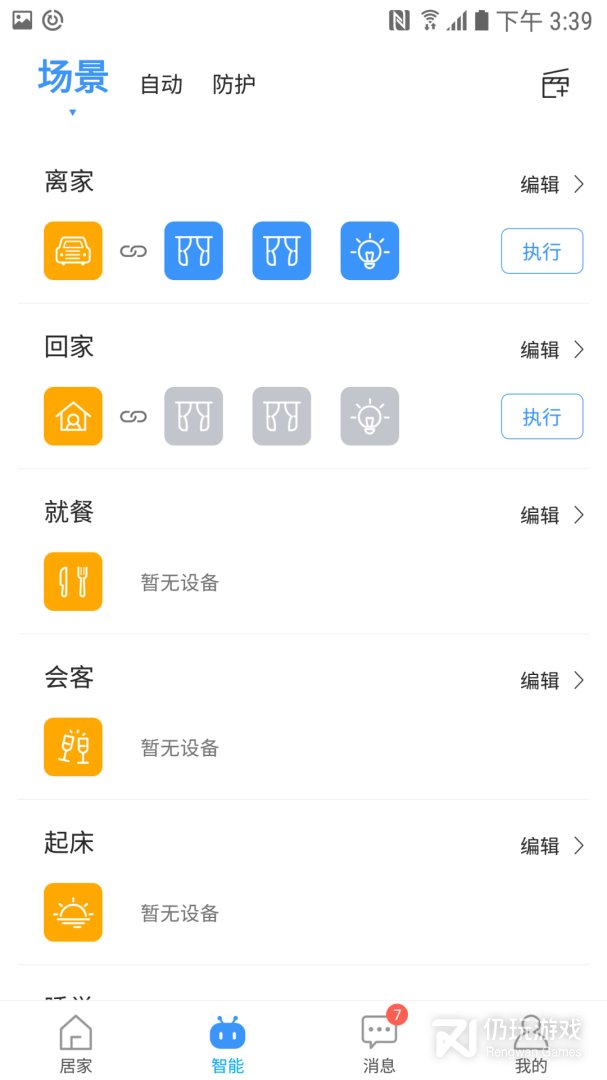607x1080 pixels.
Task: Tap 执行 for the 离家 scene
Action: click(541, 251)
